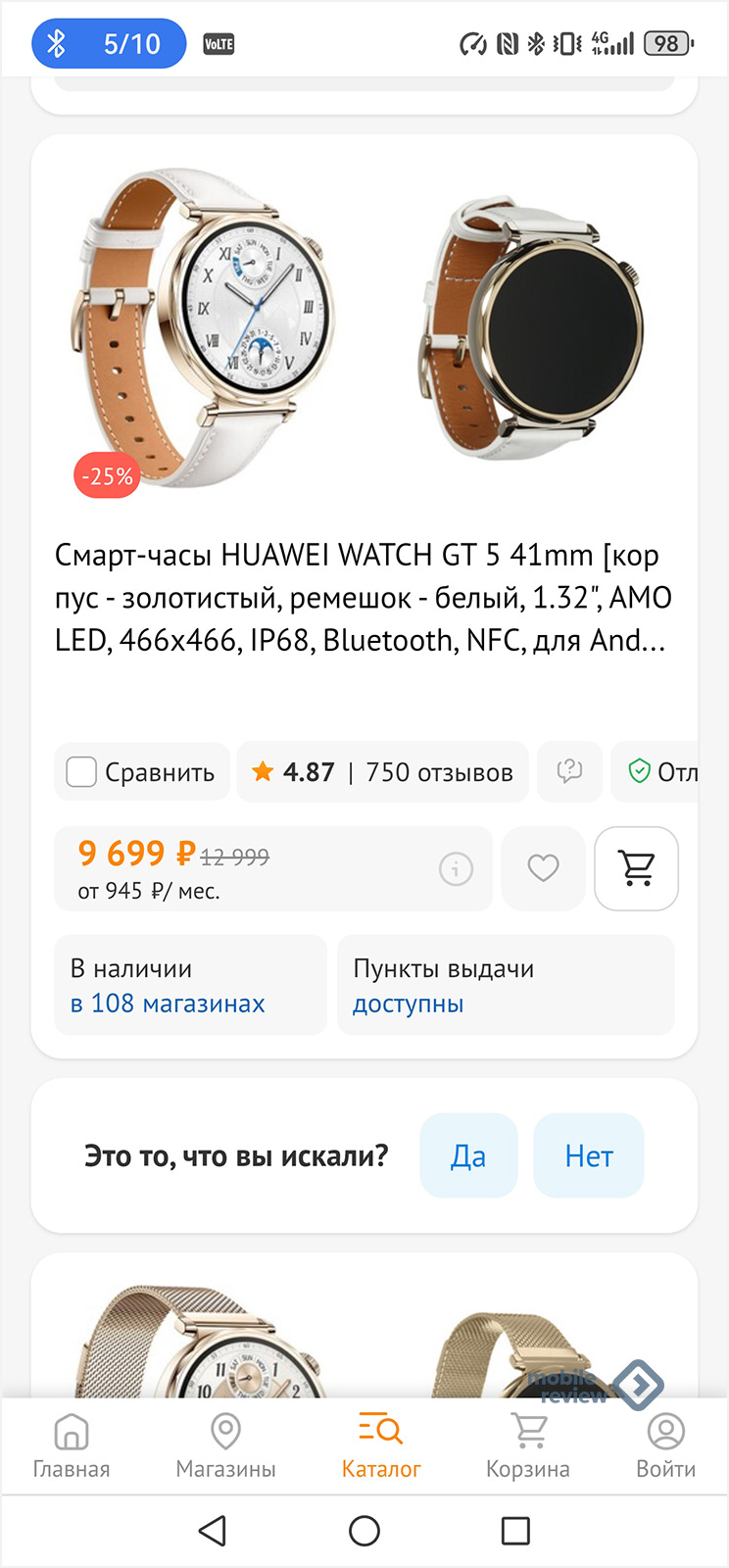Tap the system home button
The height and width of the screenshot is (1568, 729).
(x=364, y=1531)
